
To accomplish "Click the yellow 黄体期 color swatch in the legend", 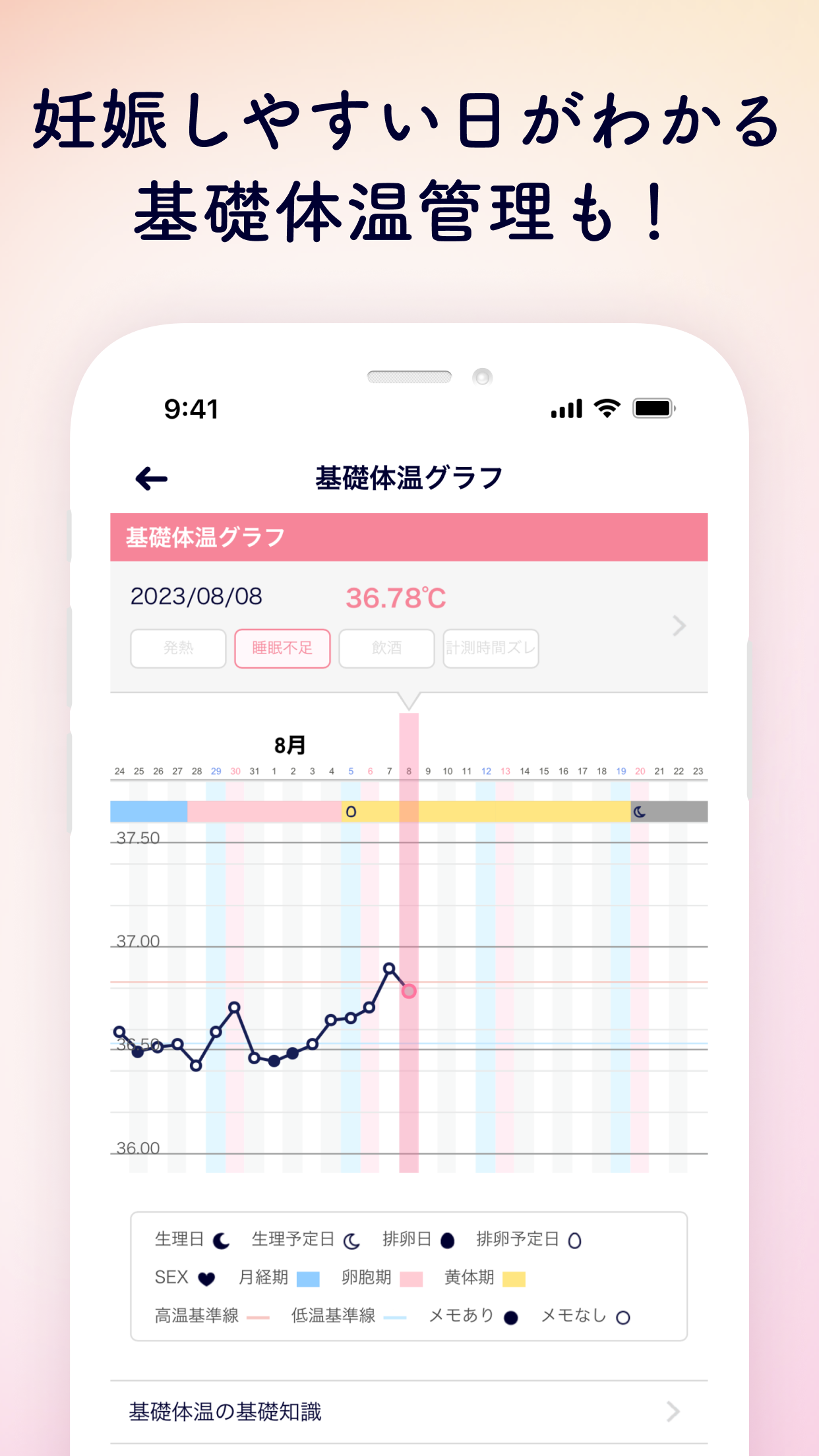I will tap(515, 1277).
